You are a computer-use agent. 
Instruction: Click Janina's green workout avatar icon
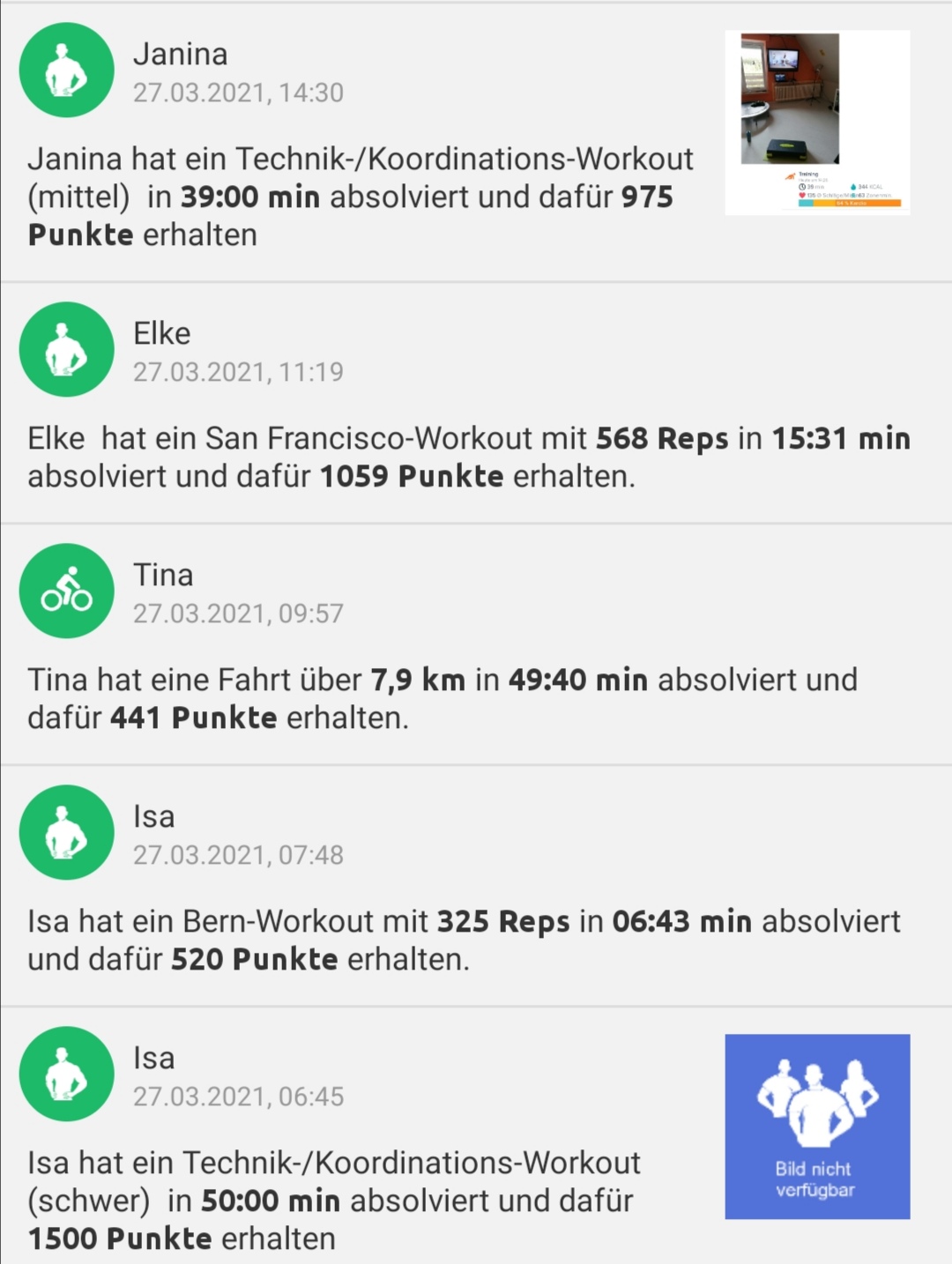(66, 71)
